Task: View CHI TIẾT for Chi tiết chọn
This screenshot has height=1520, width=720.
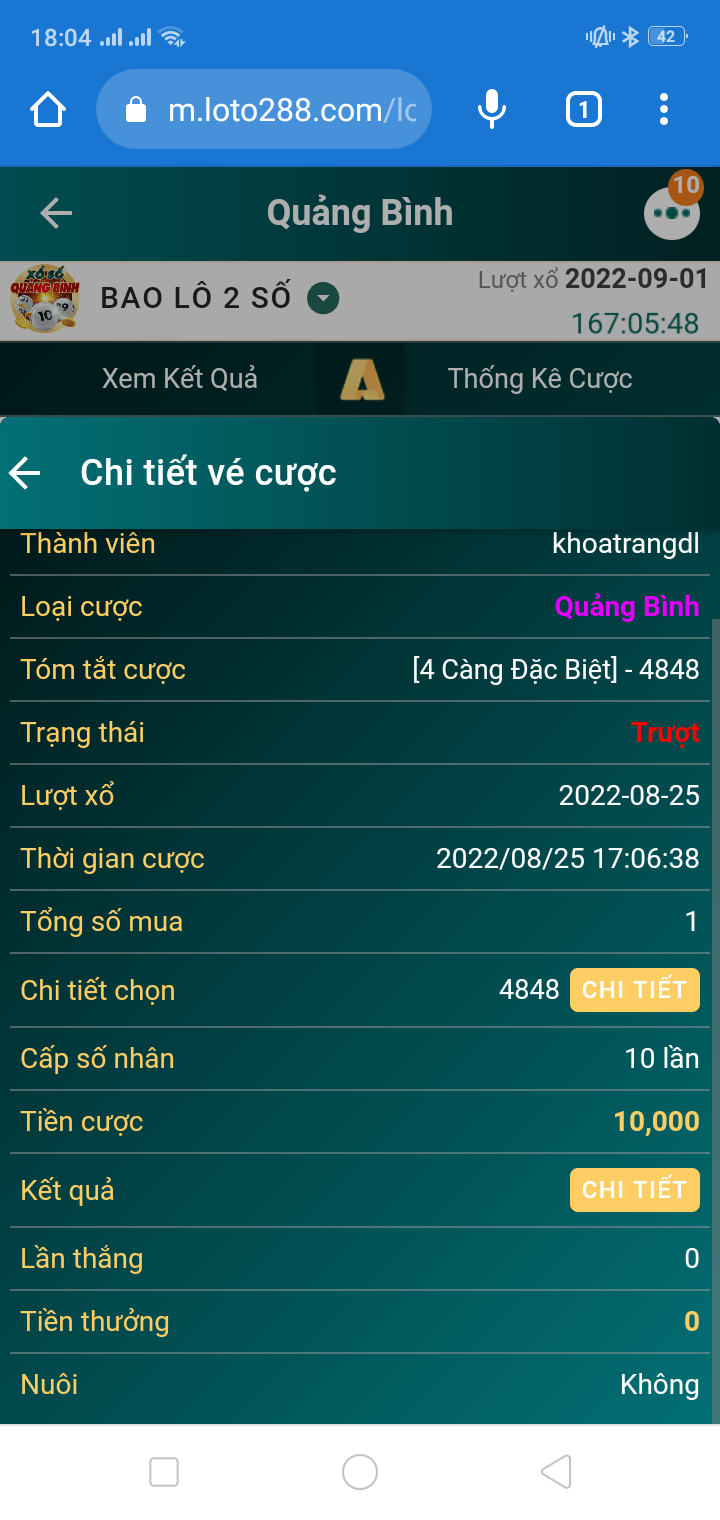Action: (x=634, y=990)
